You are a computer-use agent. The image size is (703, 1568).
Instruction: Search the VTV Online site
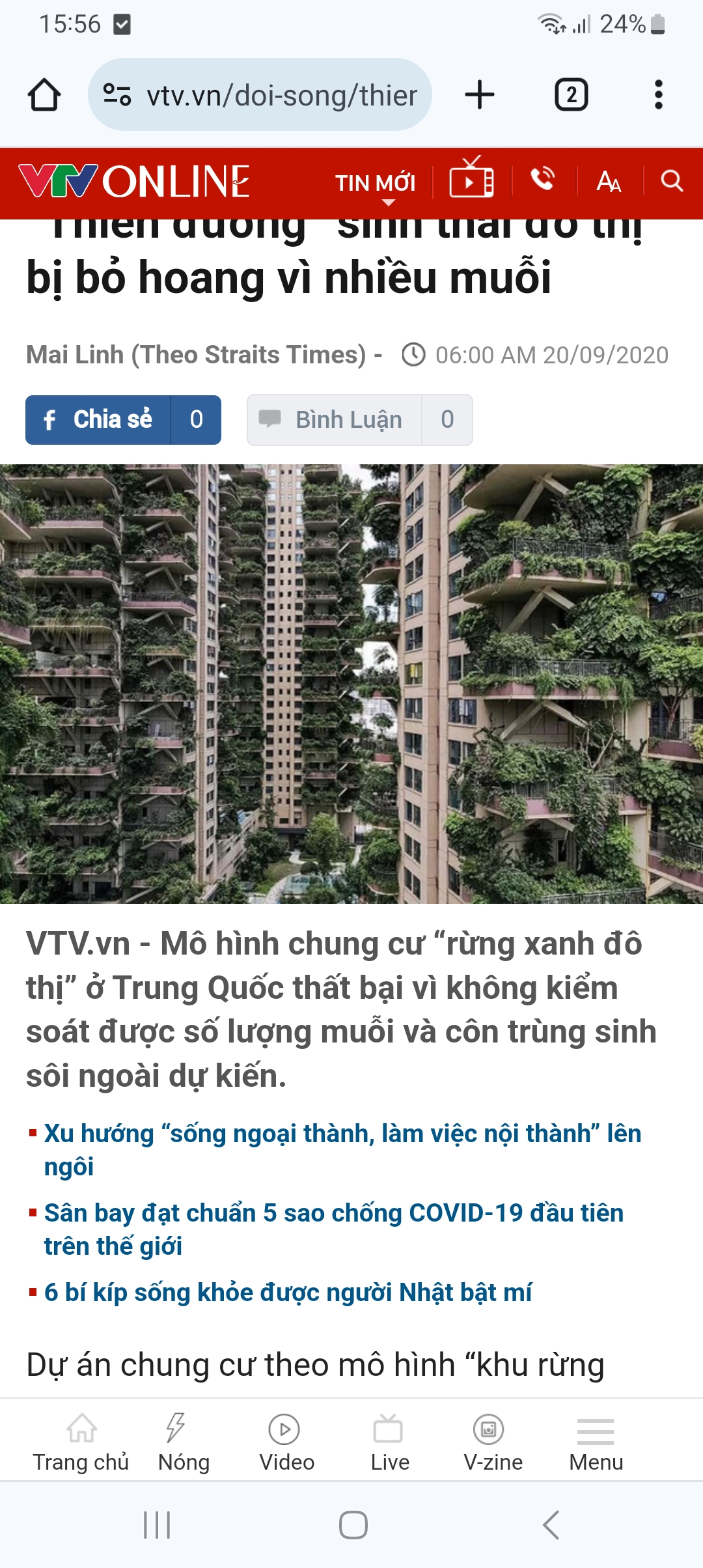coord(672,180)
